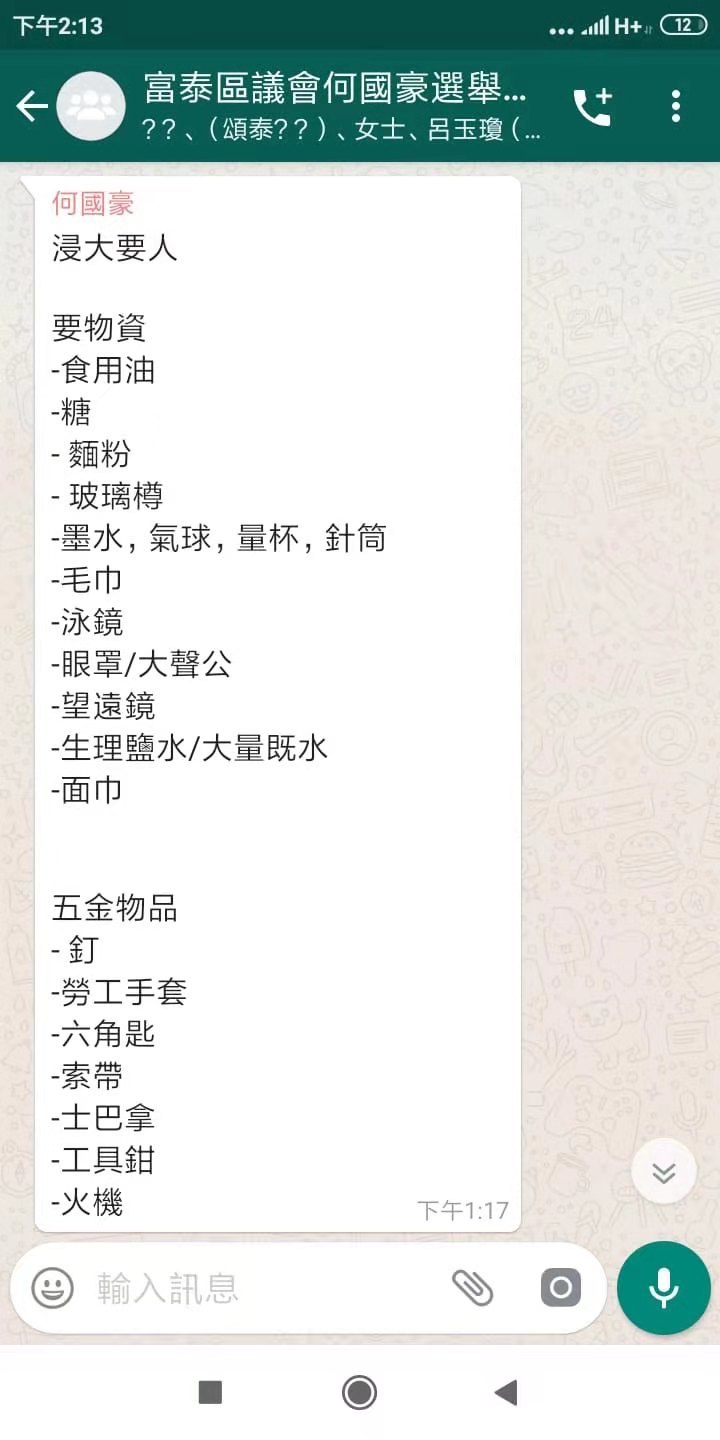This screenshot has height=1440, width=720.
Task: Open the emoji picker
Action: tap(52, 1288)
